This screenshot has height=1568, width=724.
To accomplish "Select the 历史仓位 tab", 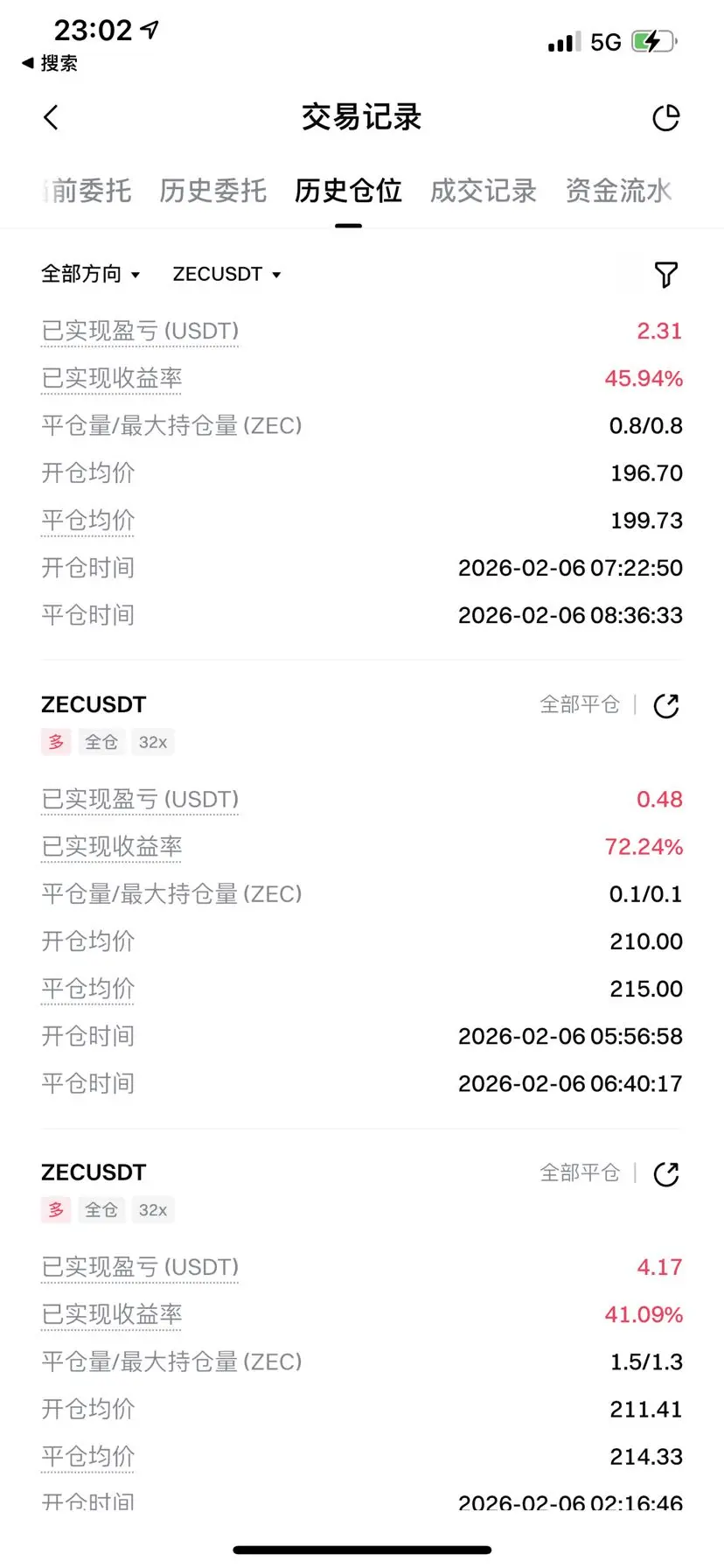I will [x=348, y=191].
